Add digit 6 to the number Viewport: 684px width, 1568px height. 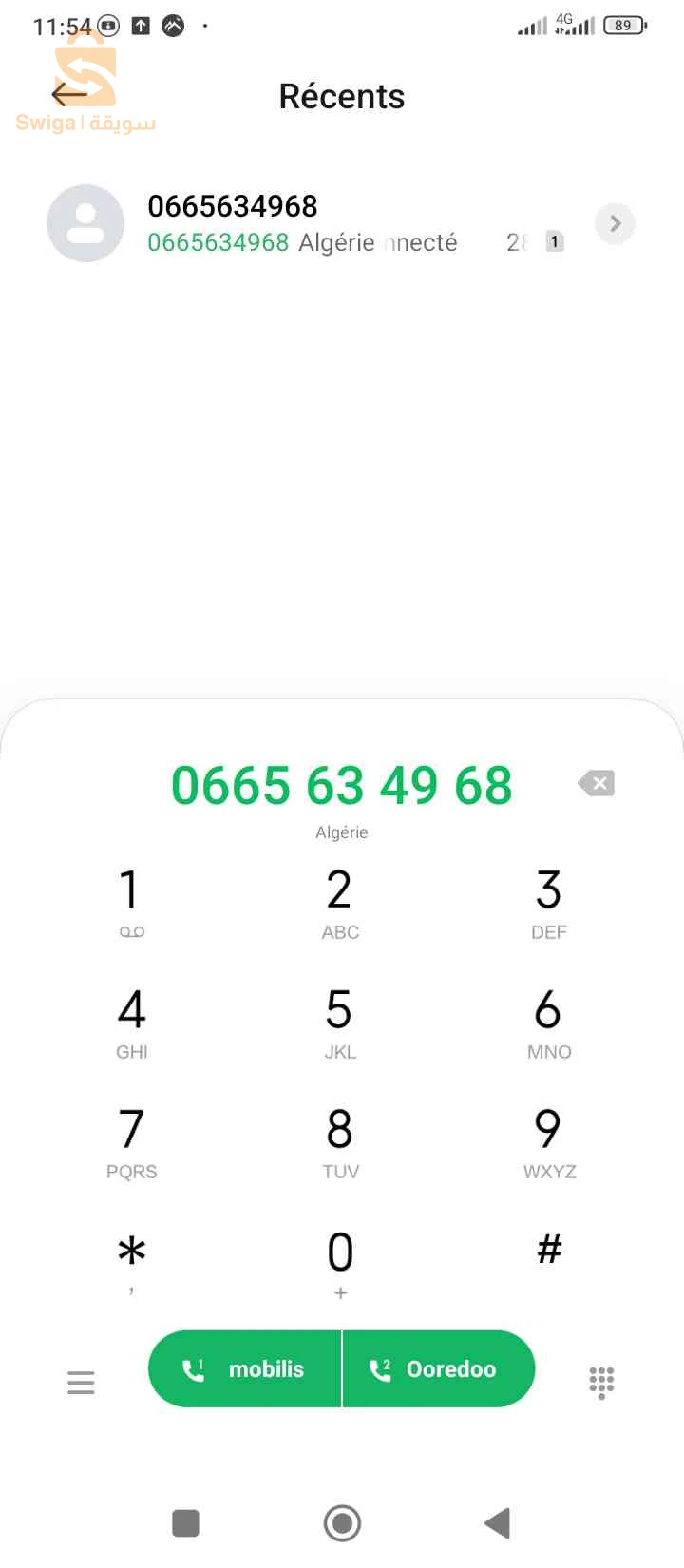(548, 1022)
